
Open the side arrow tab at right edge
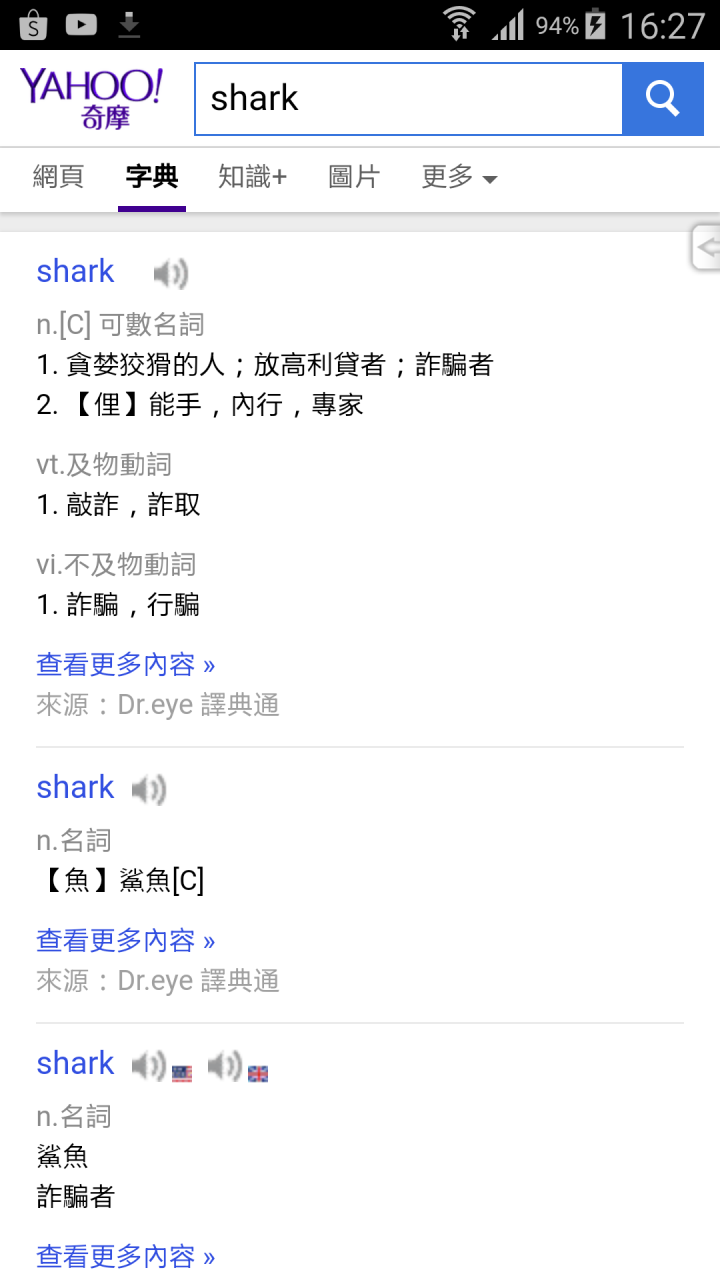point(706,247)
